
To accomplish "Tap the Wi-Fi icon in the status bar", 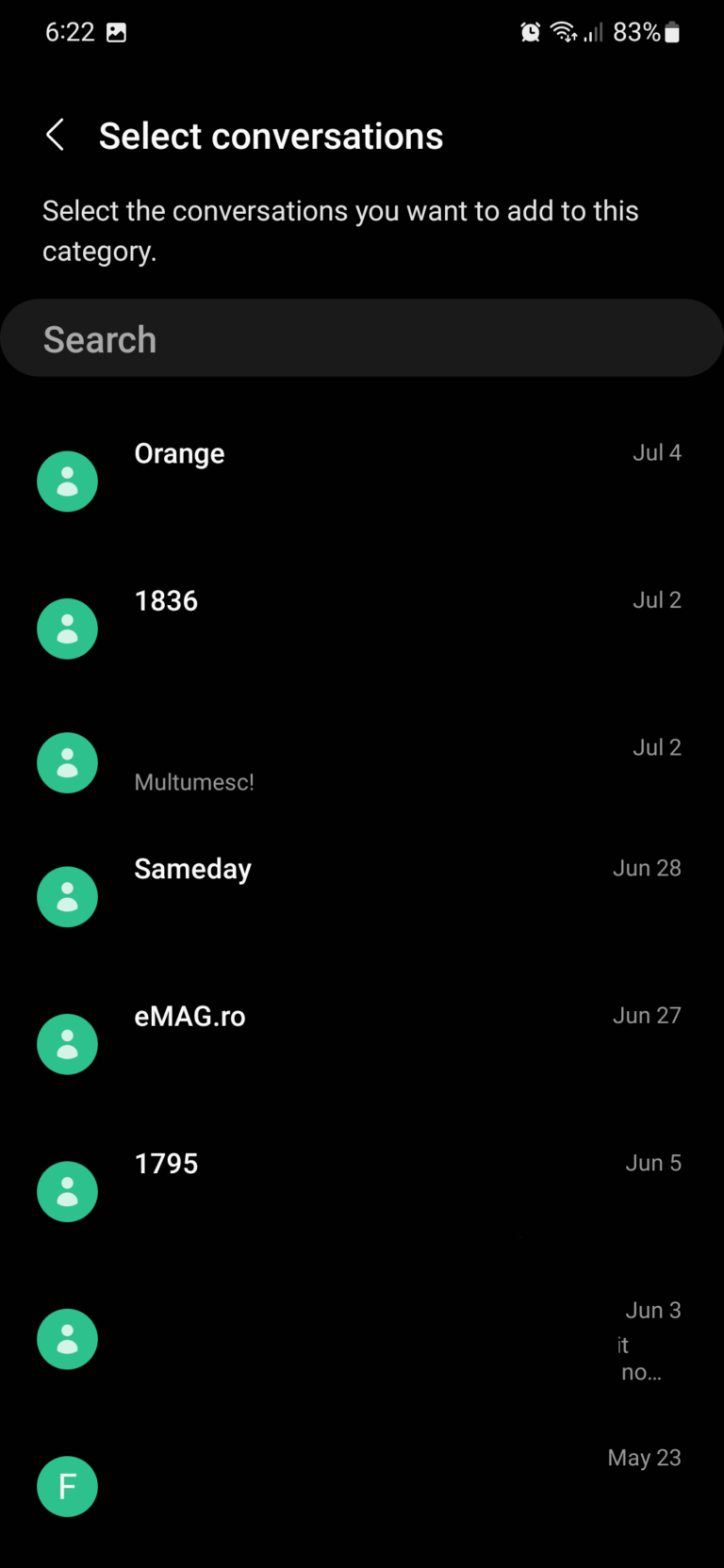I will 564,31.
